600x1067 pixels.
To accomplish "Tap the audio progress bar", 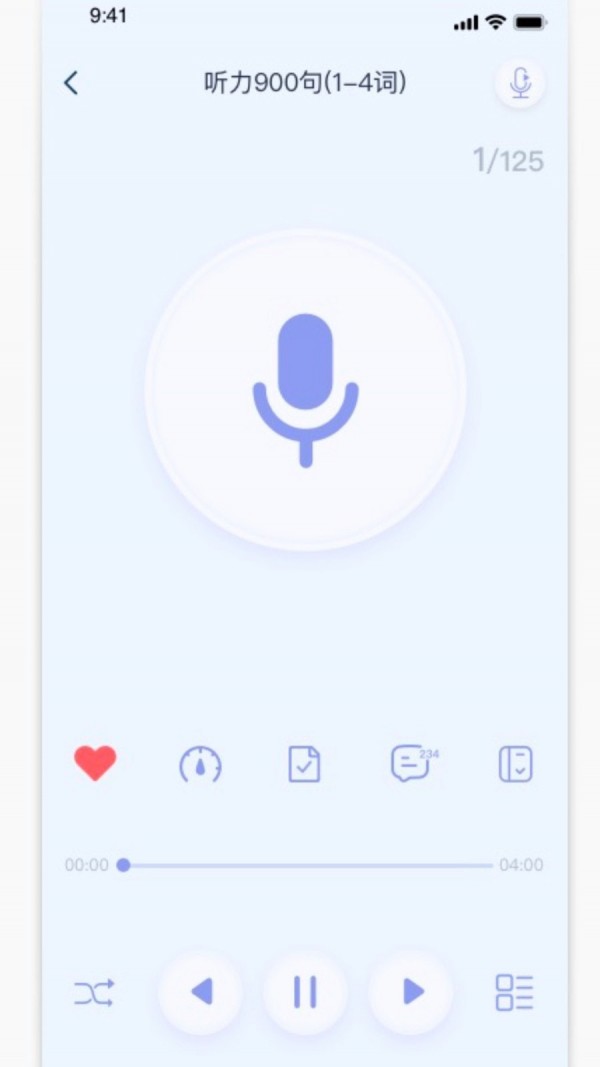I will tap(305, 865).
